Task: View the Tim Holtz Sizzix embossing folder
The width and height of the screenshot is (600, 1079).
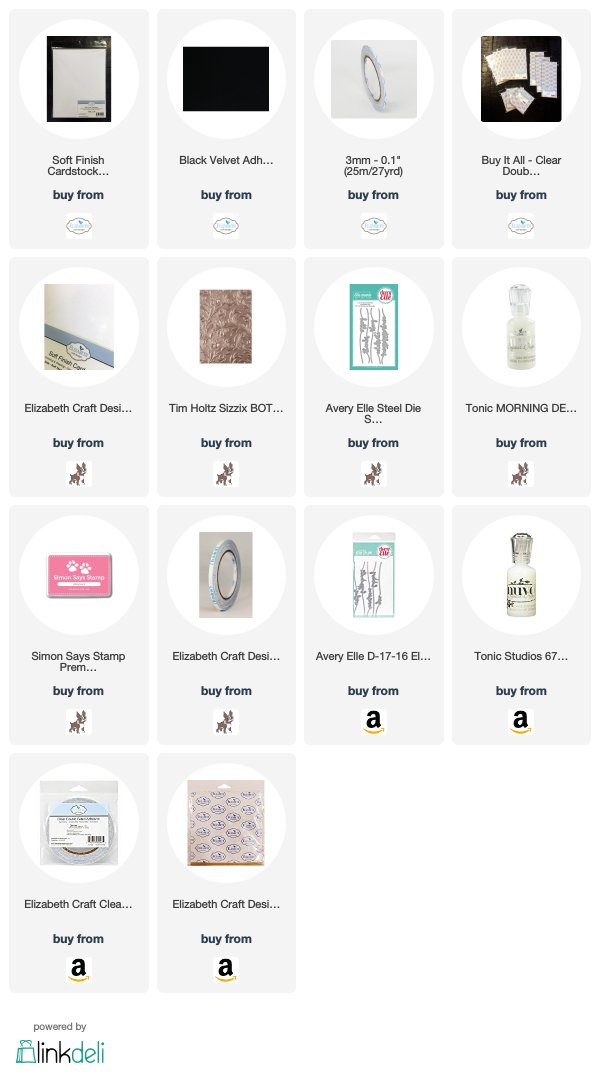Action: pyautogui.click(x=226, y=376)
